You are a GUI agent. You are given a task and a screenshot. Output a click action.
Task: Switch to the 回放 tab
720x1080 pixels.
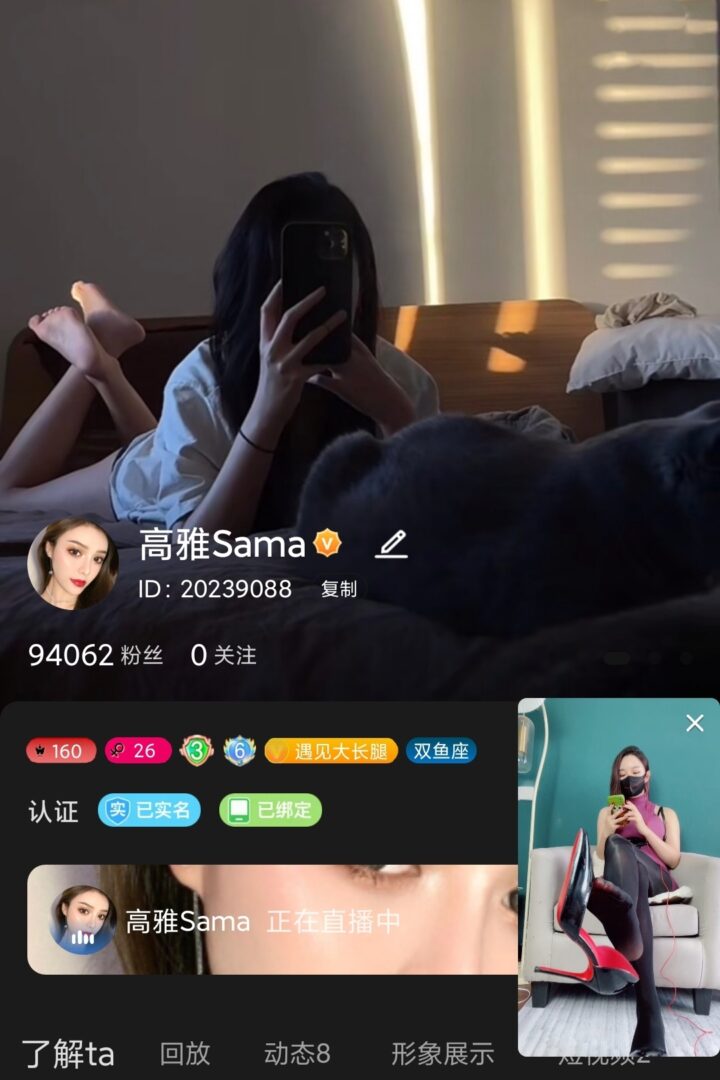185,1053
